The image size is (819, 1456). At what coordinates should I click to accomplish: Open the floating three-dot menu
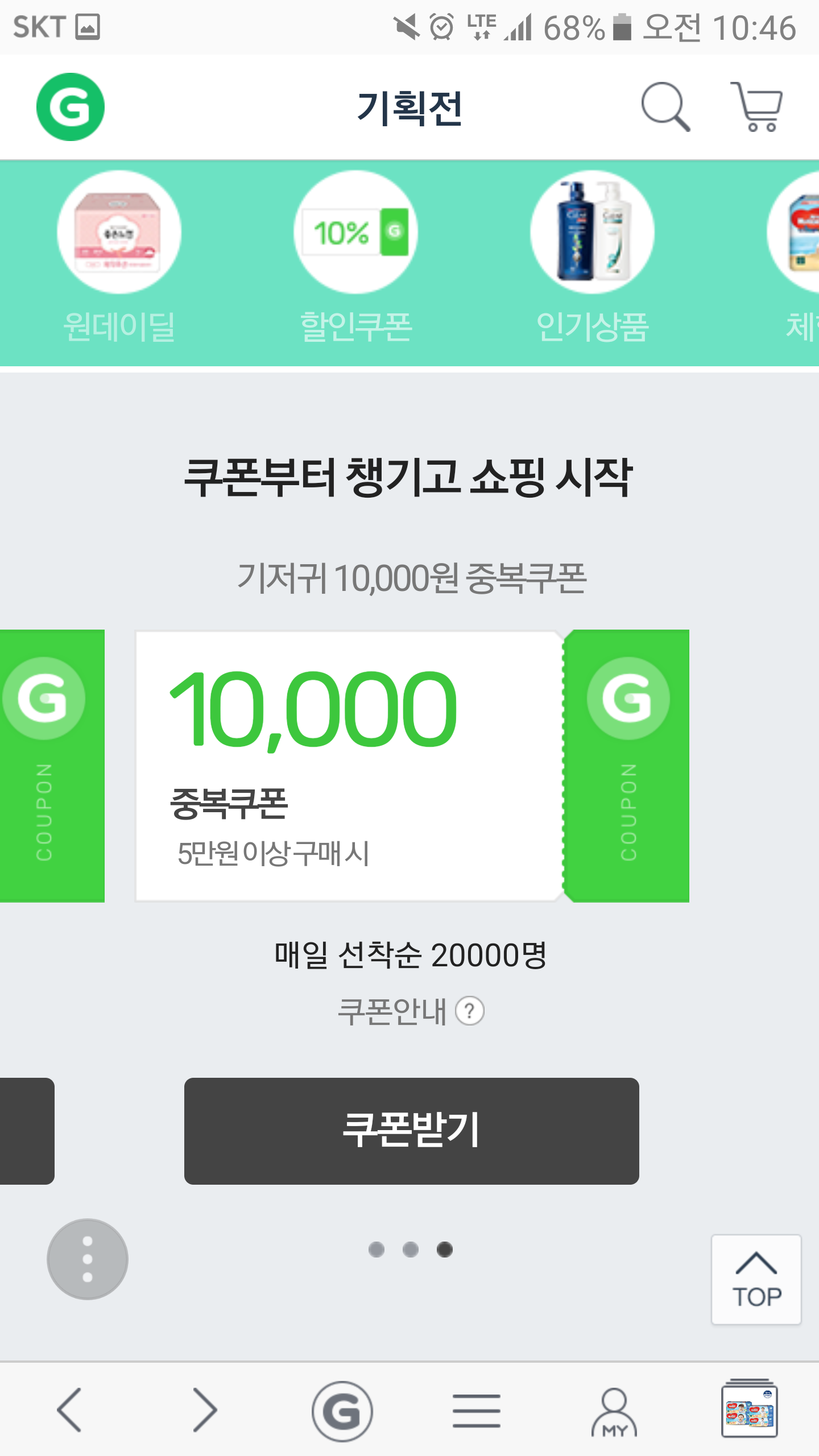click(88, 1259)
